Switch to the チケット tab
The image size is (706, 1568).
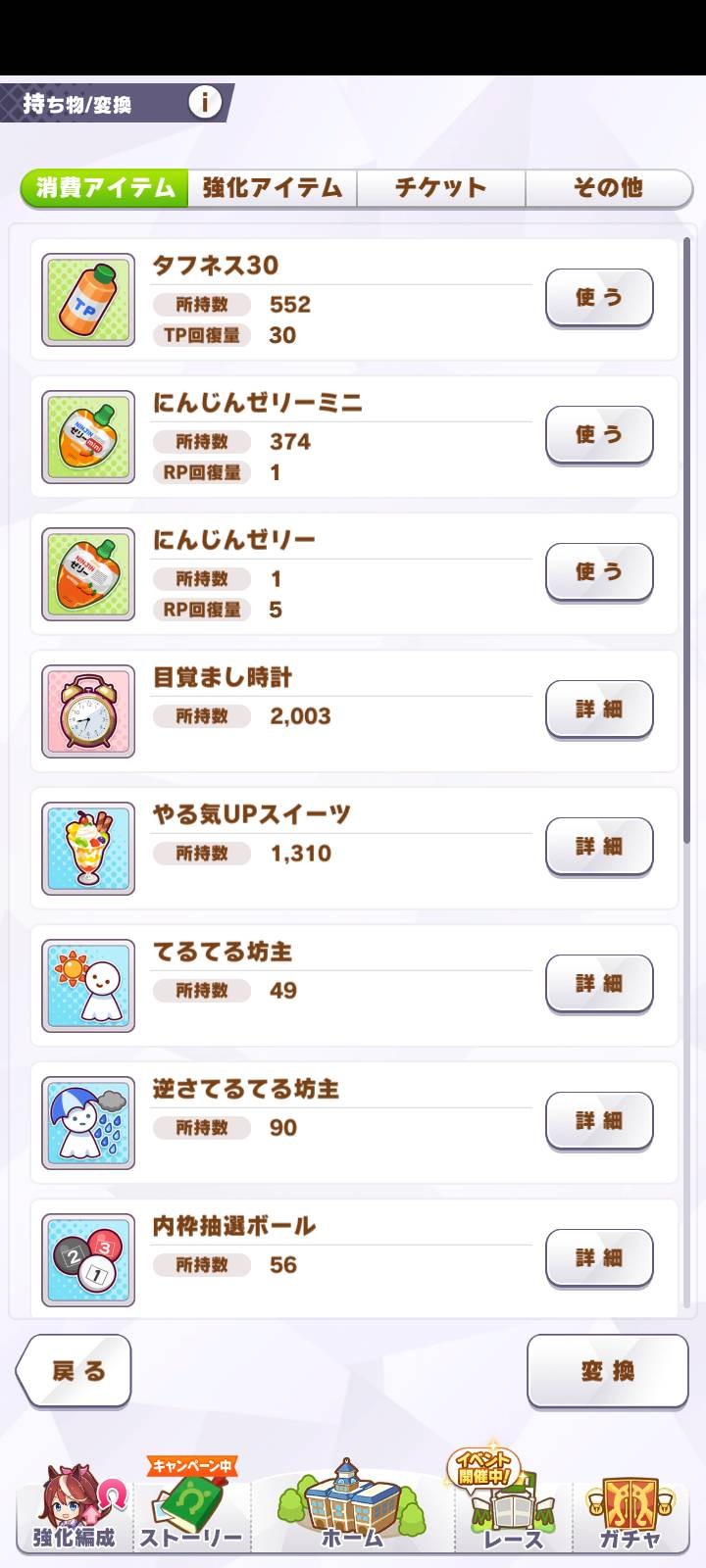click(x=440, y=187)
